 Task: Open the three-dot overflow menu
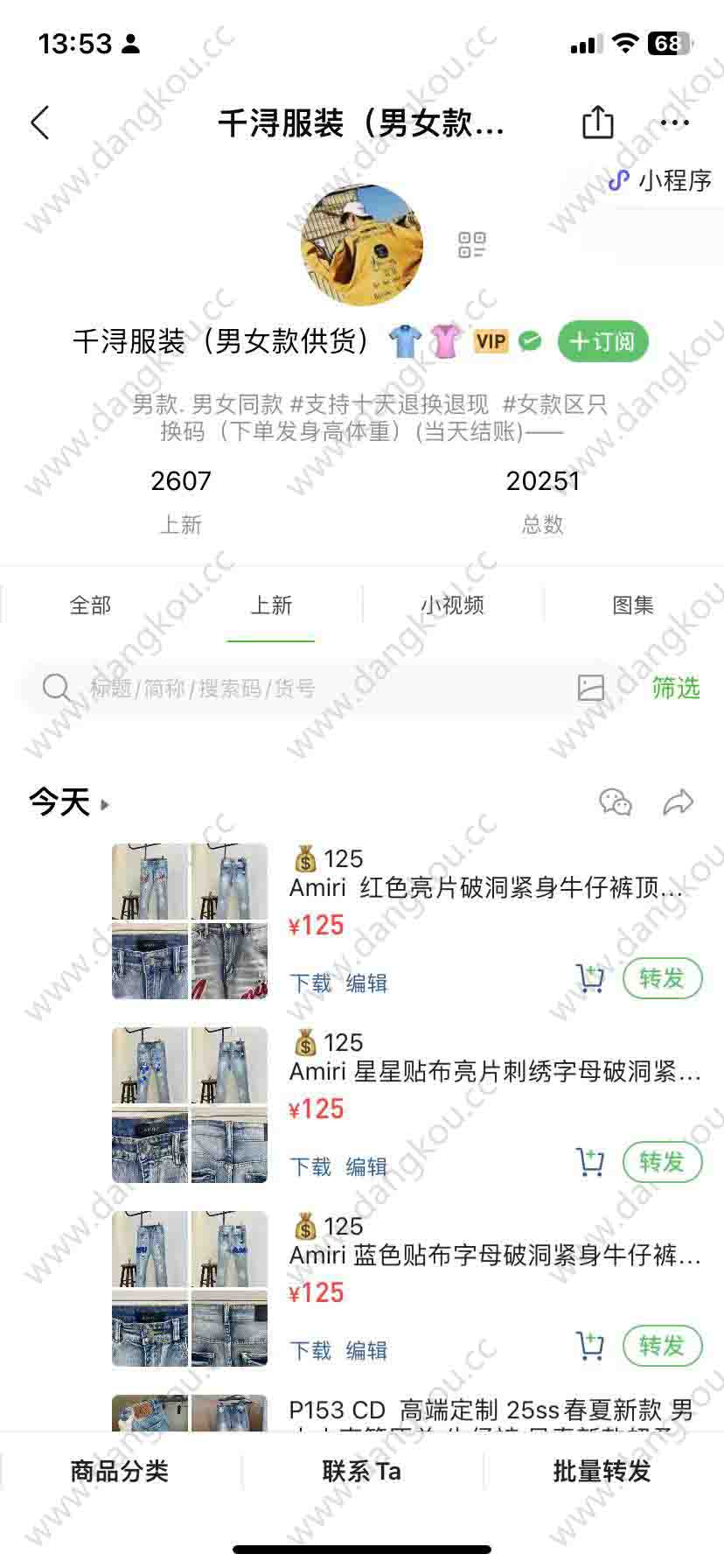coord(675,123)
